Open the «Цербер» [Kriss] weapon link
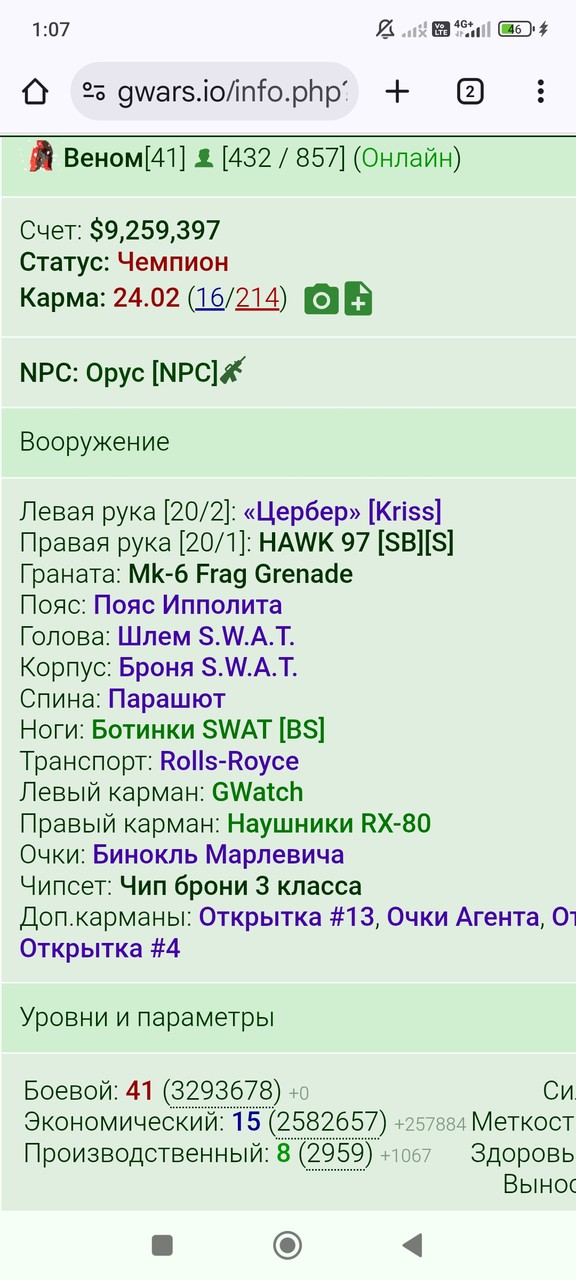Screen dimensions: 576x1280 (x=342, y=512)
